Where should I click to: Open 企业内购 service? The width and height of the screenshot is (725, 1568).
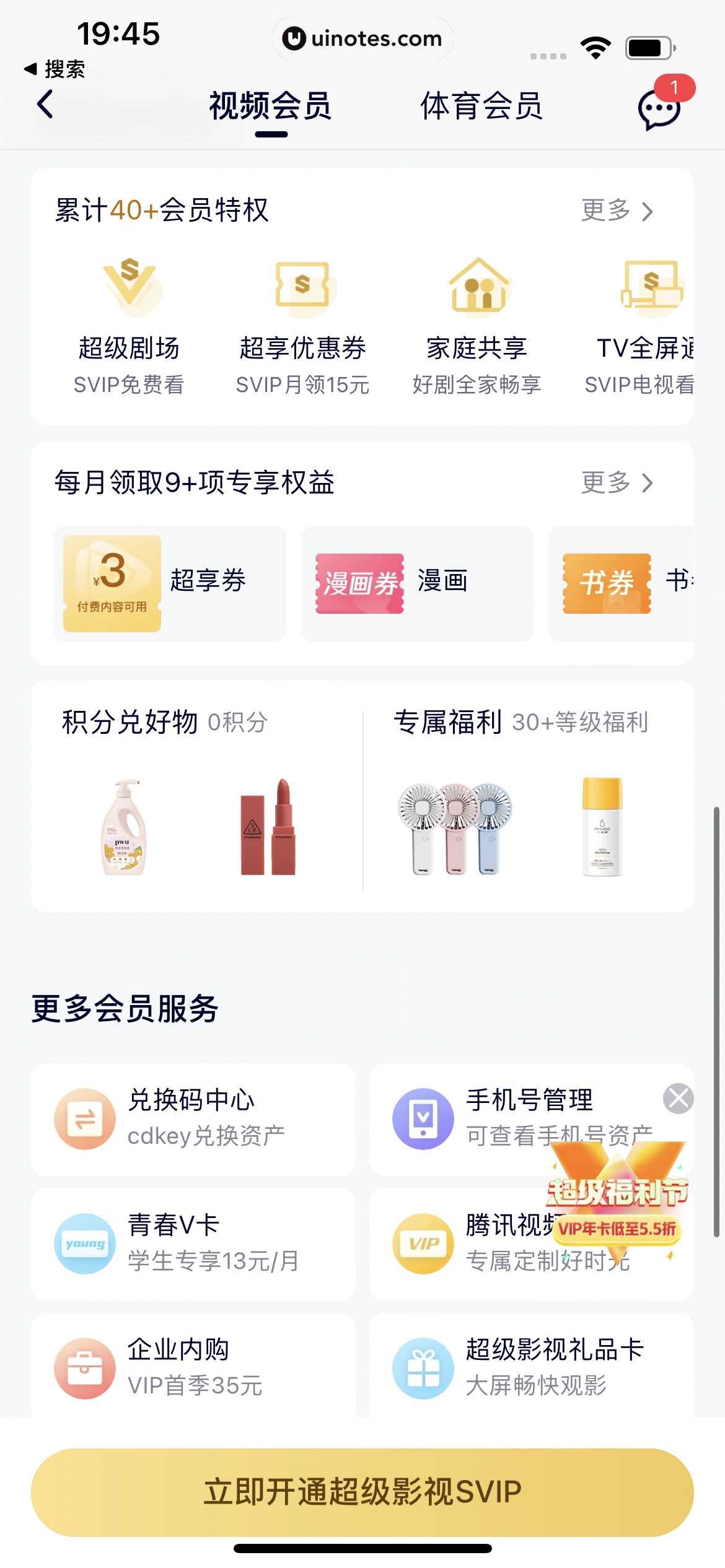point(193,1367)
